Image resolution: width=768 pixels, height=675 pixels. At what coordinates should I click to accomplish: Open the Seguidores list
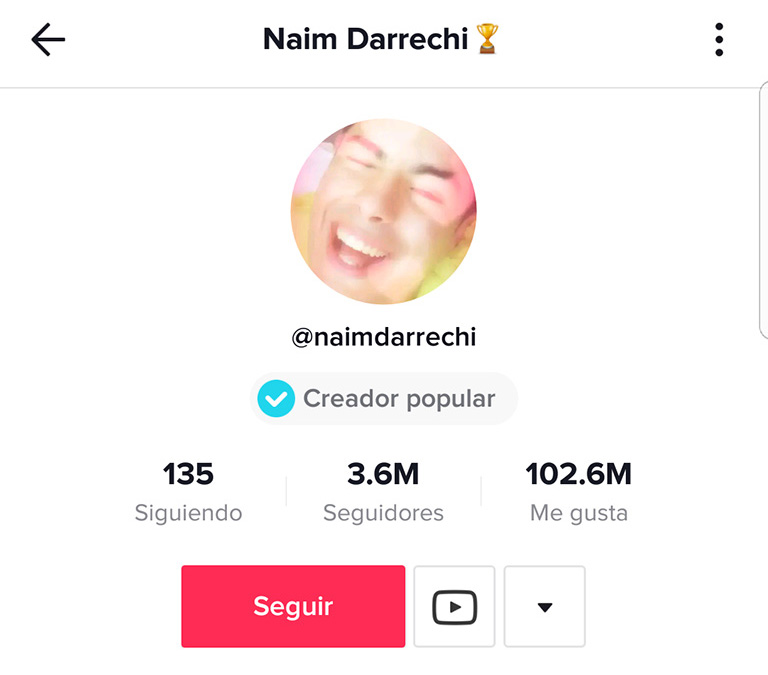pos(383,491)
